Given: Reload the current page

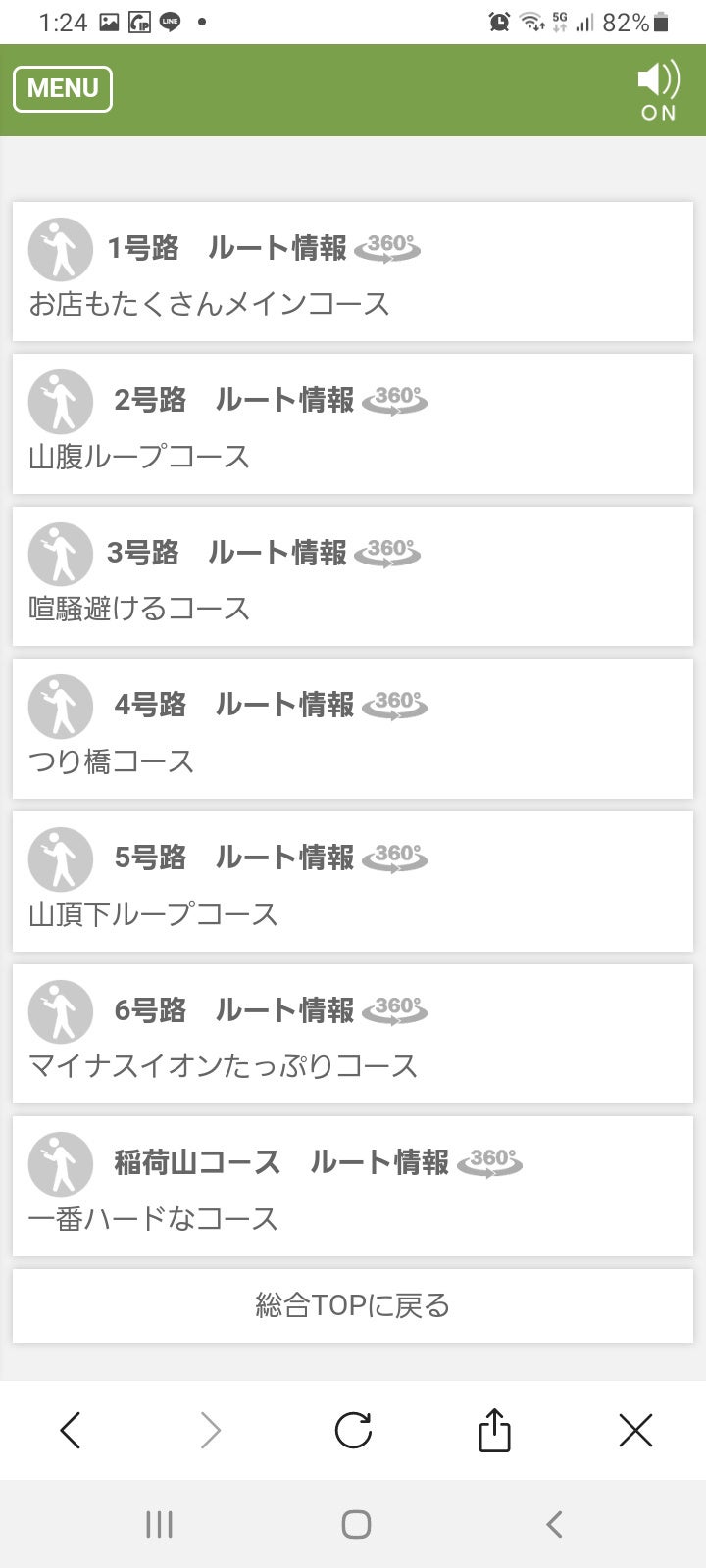Looking at the screenshot, I should click(x=353, y=1431).
